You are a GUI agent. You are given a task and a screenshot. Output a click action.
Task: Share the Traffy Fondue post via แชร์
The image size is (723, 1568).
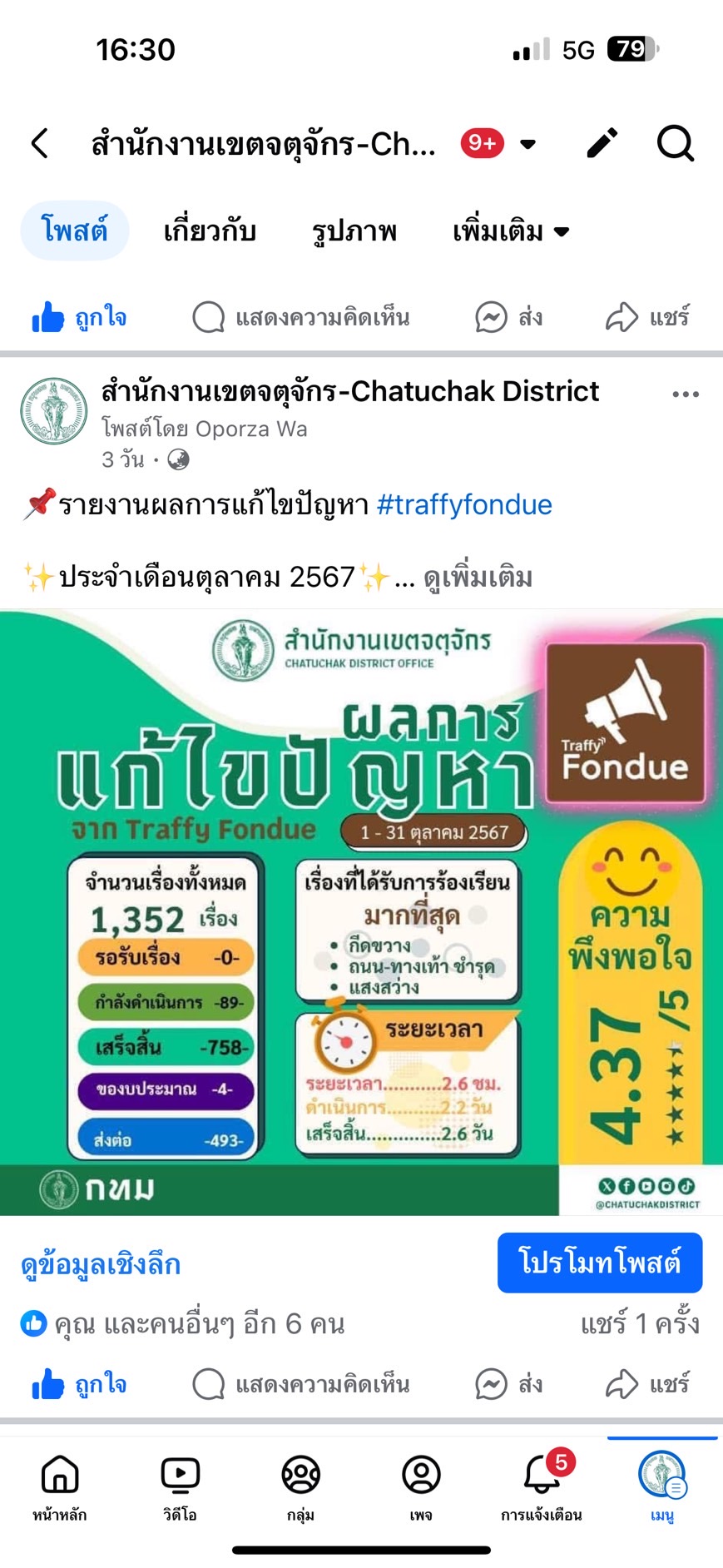point(647,1384)
